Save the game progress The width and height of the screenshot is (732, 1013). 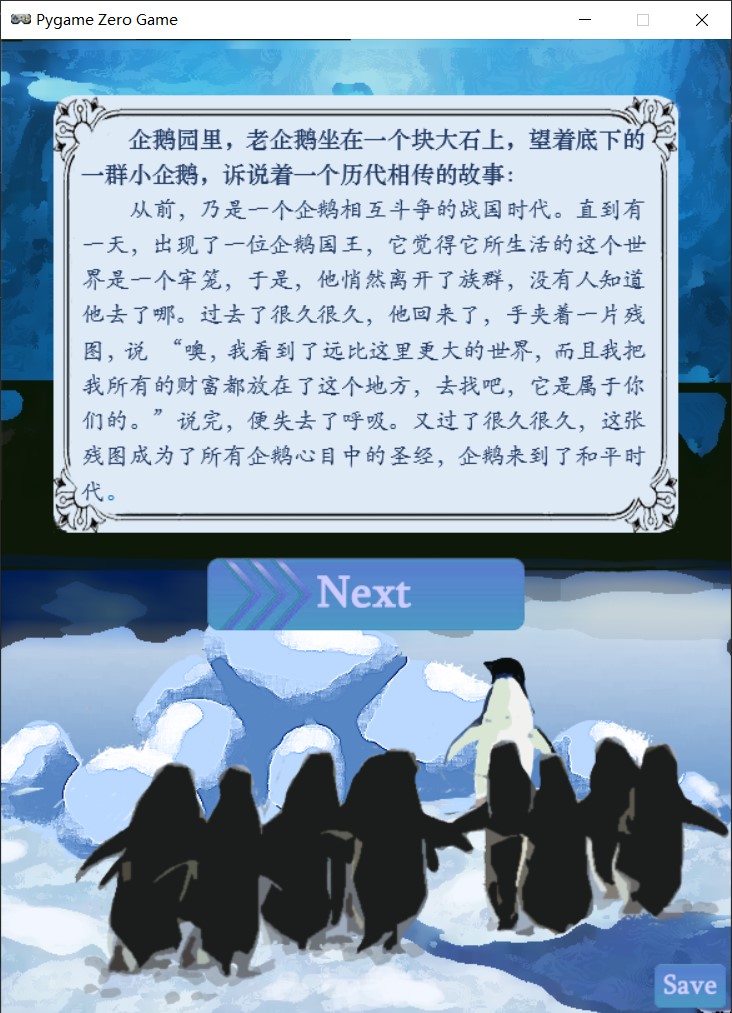(690, 985)
